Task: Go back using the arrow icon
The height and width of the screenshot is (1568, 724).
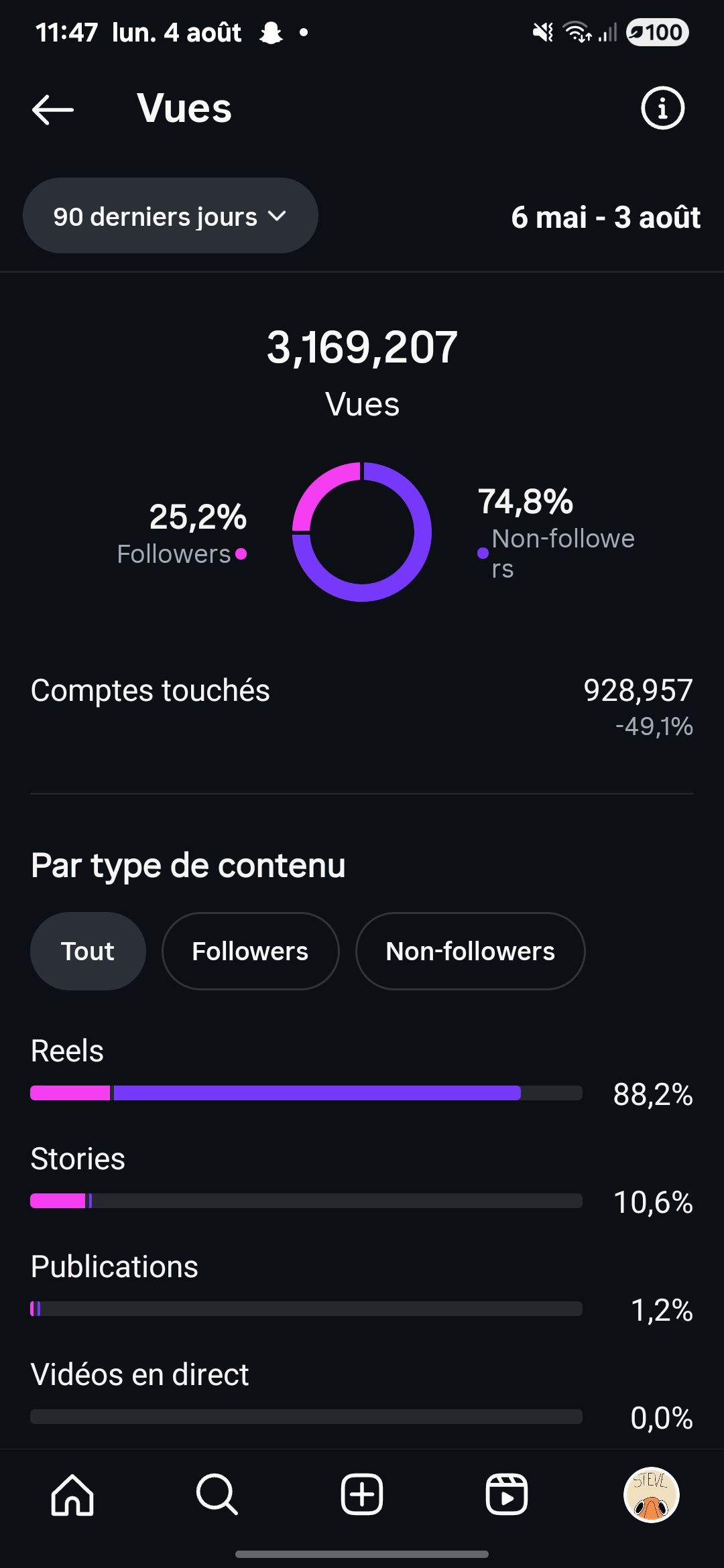Action: (x=53, y=109)
